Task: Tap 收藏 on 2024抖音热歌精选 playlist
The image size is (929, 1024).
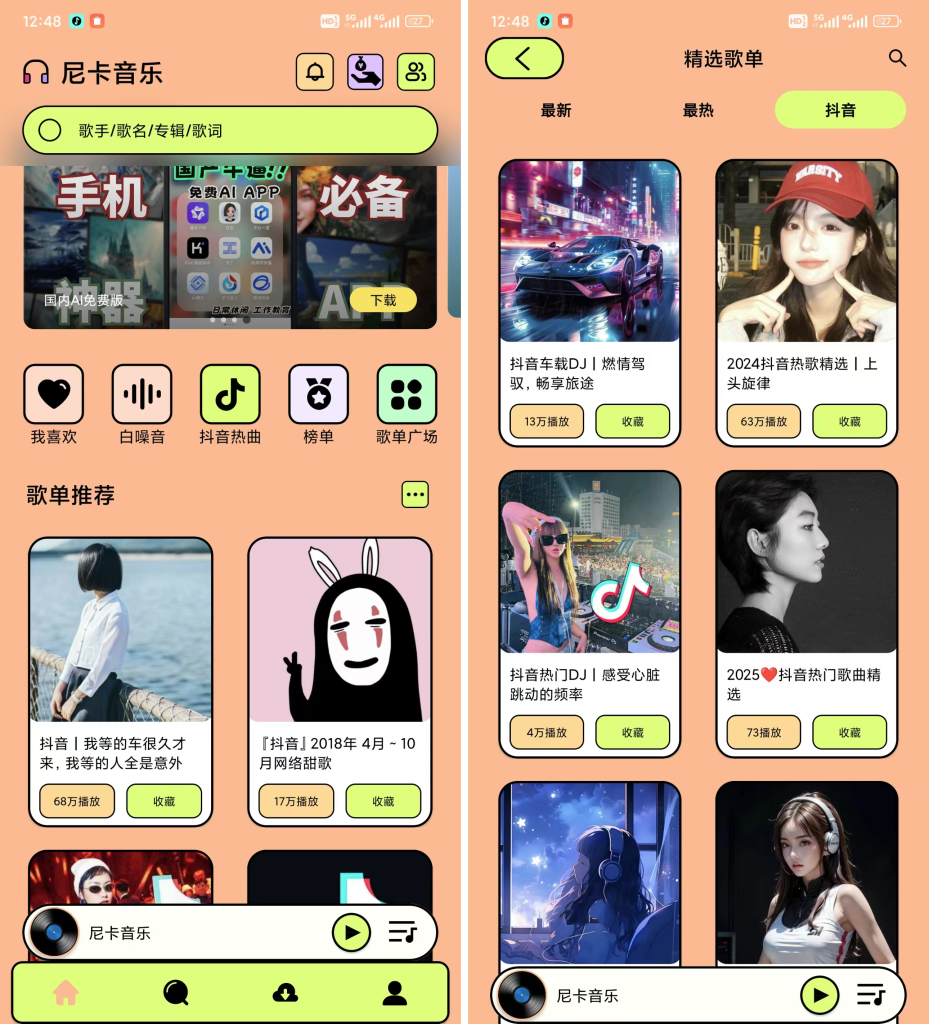Action: 849,422
